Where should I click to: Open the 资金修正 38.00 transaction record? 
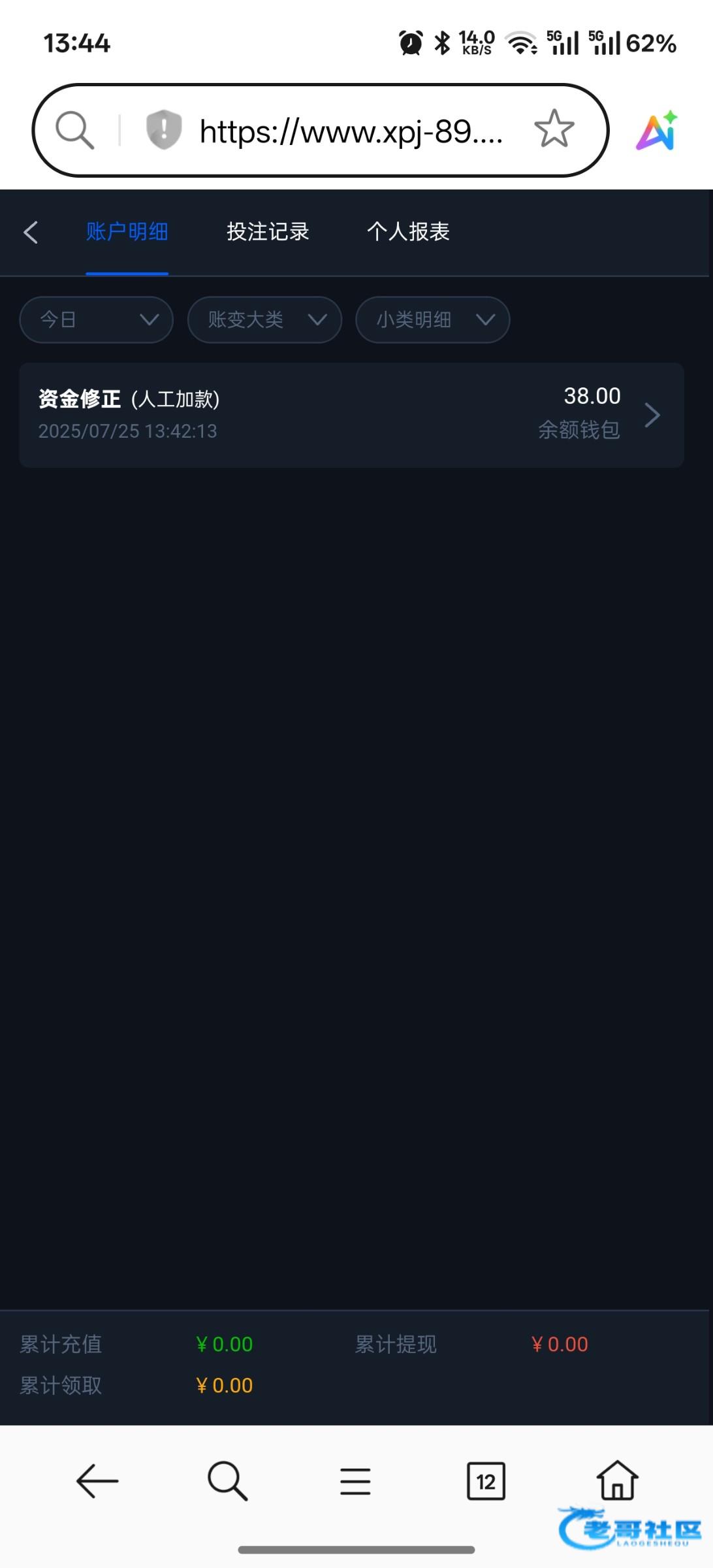(351, 415)
